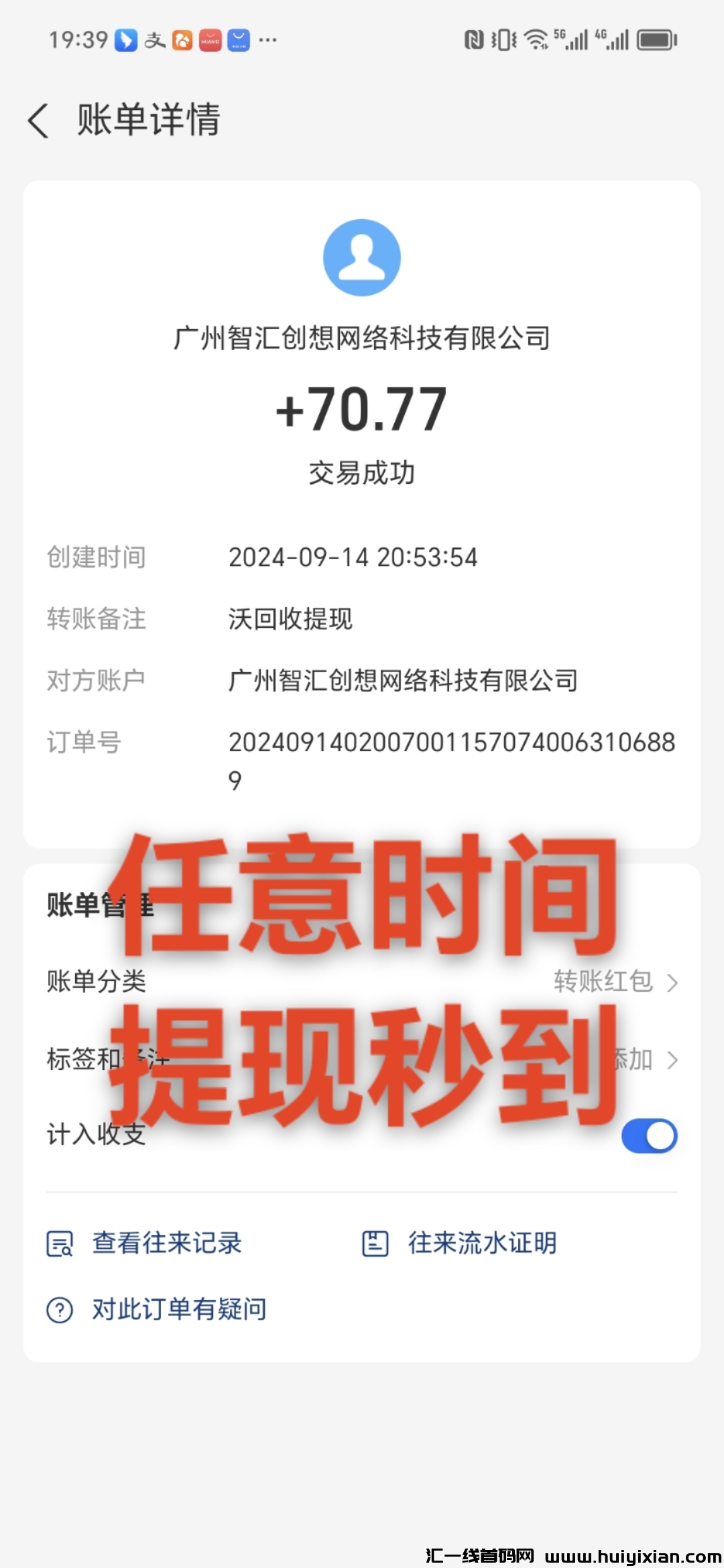Click the battery indicator in status bar
Screen dimensions: 724x1568
click(655, 40)
